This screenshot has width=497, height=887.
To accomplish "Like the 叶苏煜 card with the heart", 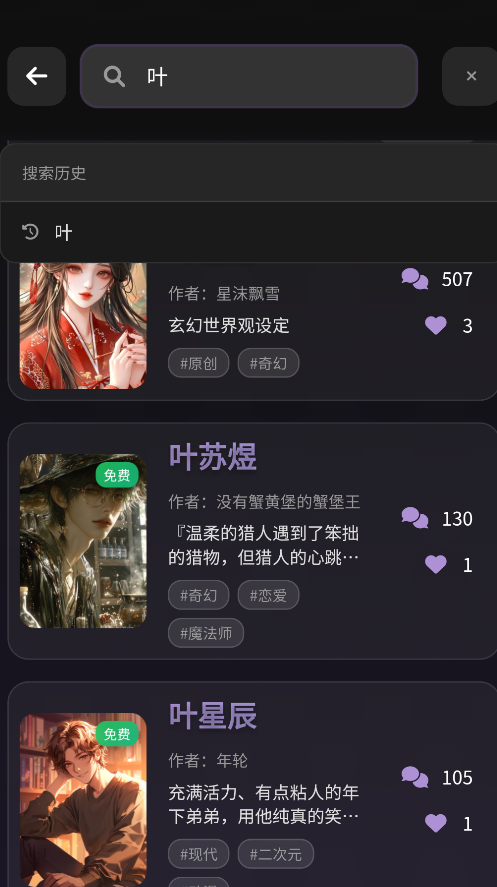I will coord(435,565).
